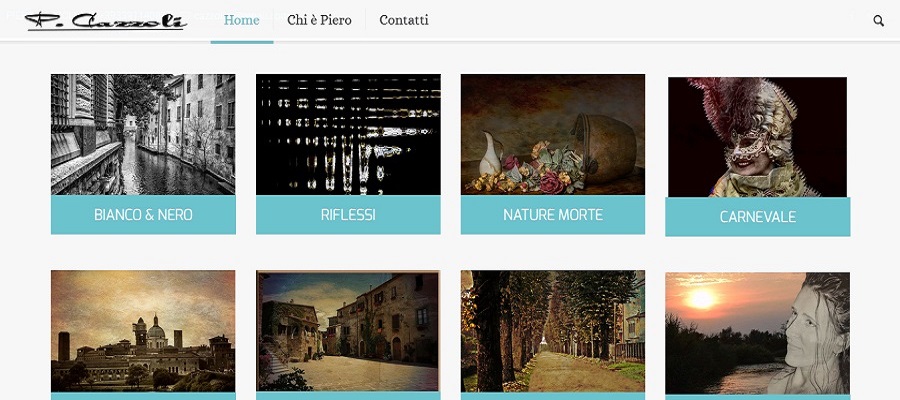This screenshot has height=400, width=900.
Task: View the Carnevale gallery
Action: tap(757, 216)
